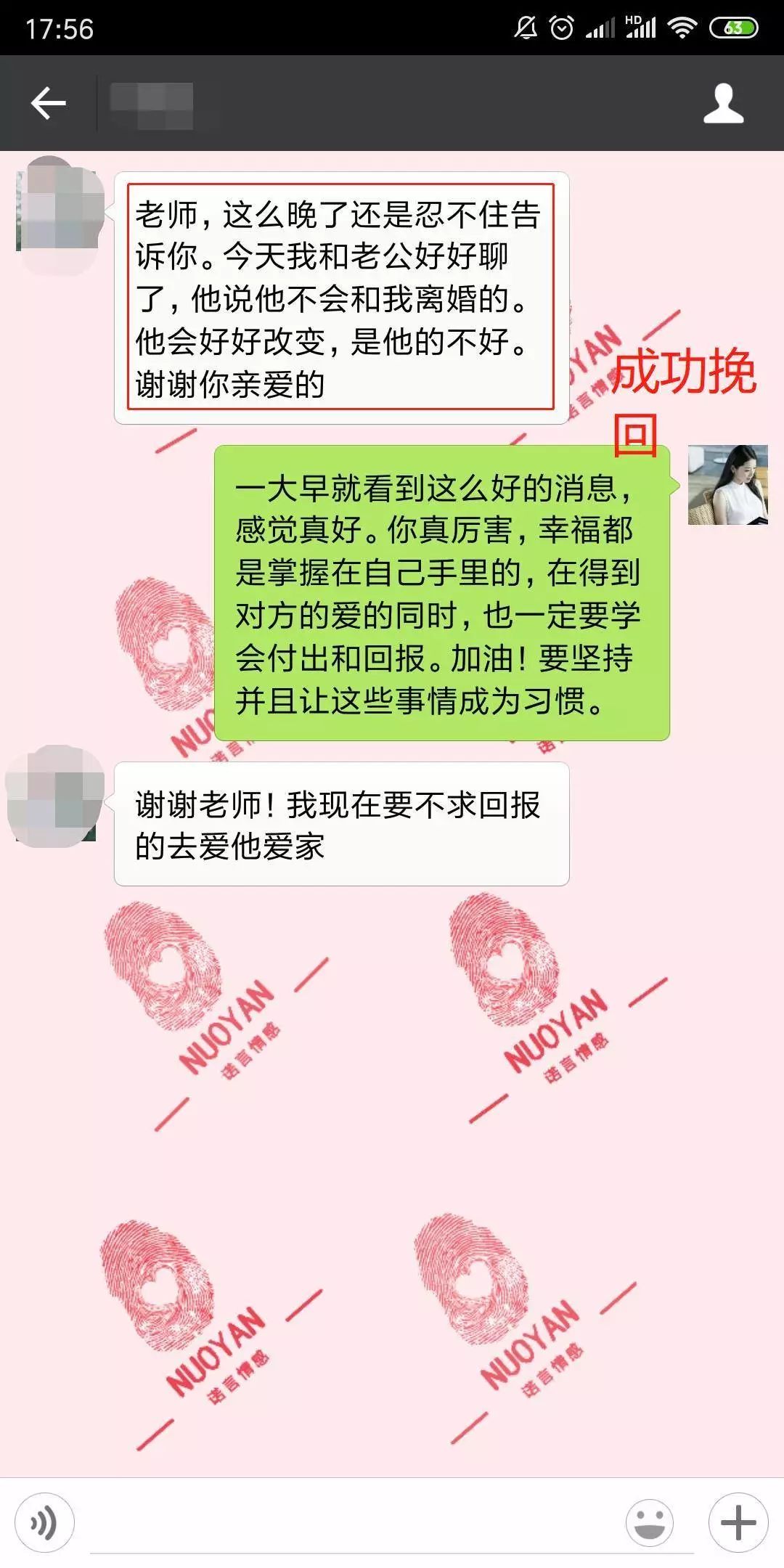The width and height of the screenshot is (784, 1568).
Task: Open the chat info profile icon
Action: (x=723, y=103)
